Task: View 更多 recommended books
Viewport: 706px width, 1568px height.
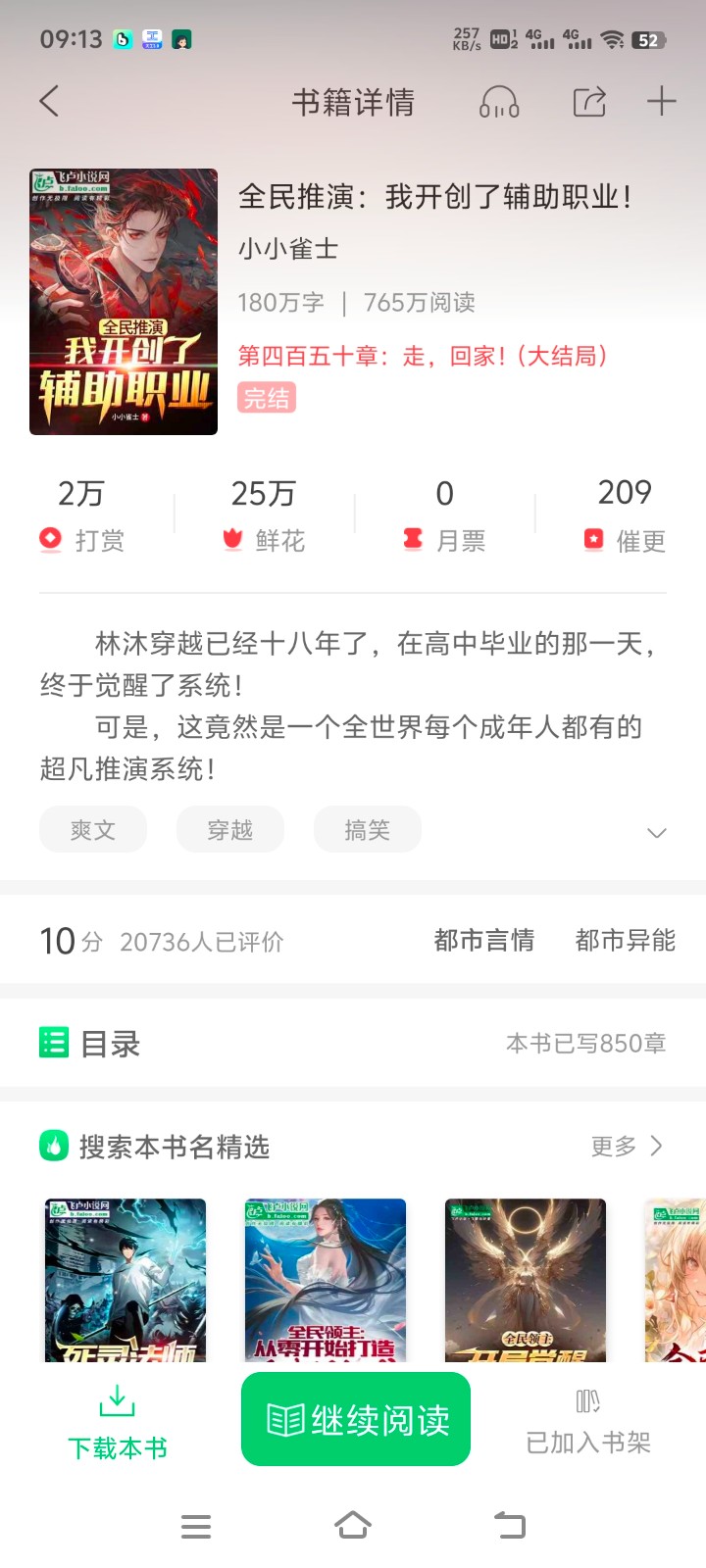Action: coord(627,1147)
